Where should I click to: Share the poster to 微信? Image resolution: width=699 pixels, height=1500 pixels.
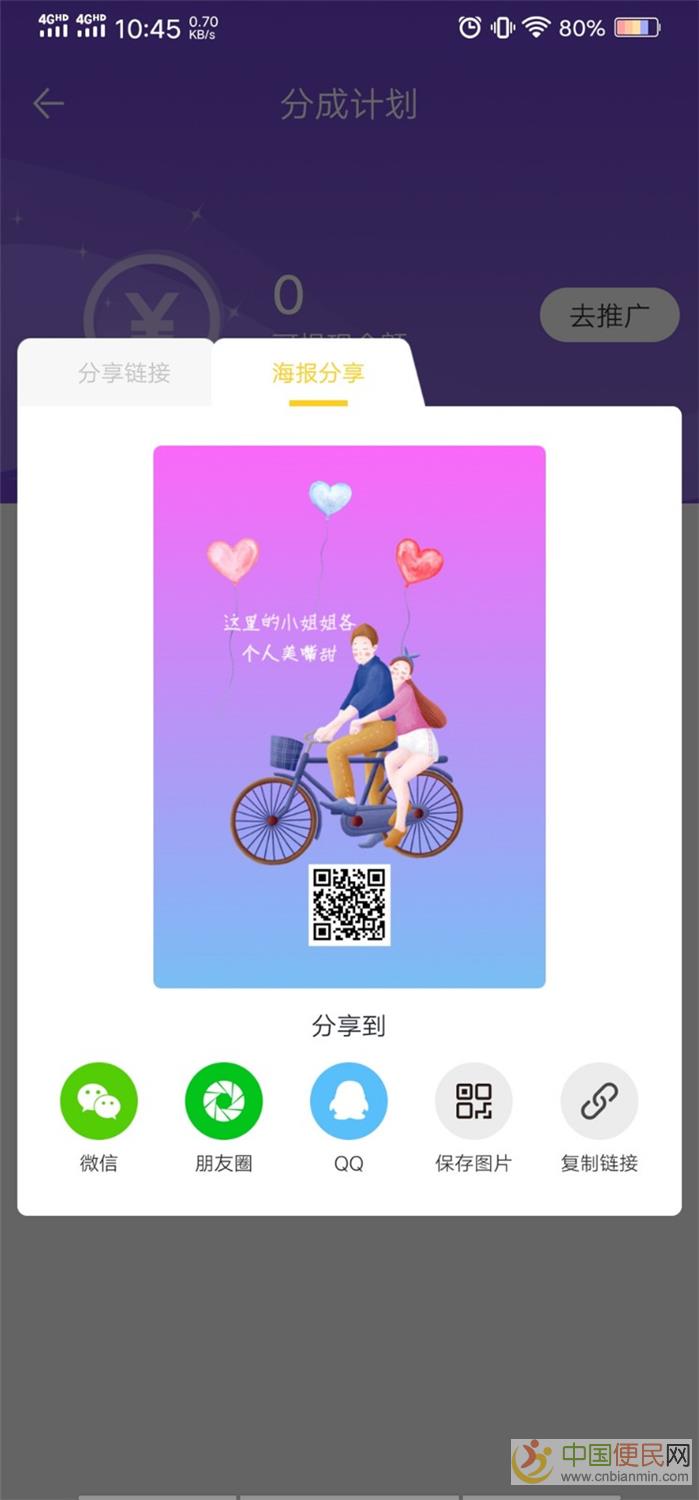click(x=99, y=1102)
